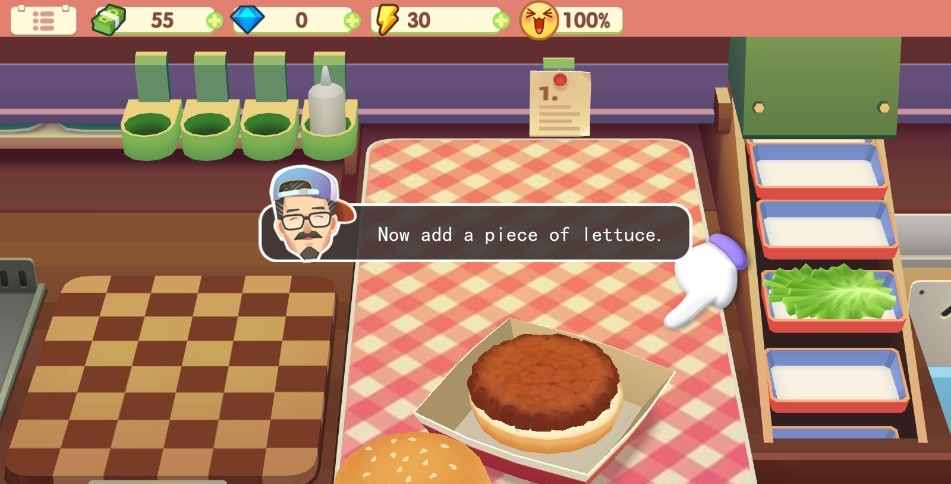Pick the lettuce from the ingredient tray
This screenshot has height=484, width=951.
coord(830,291)
